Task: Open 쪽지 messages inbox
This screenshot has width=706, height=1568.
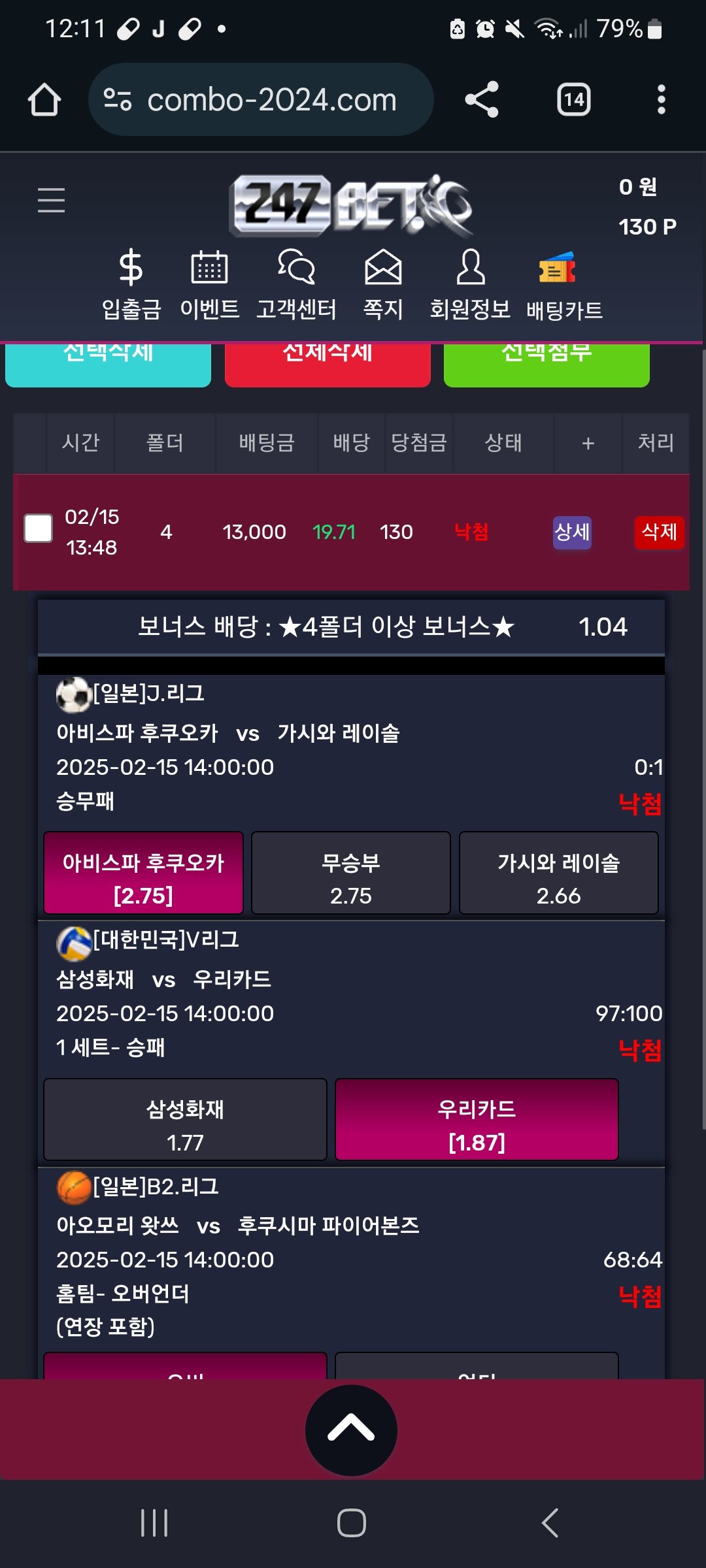Action: [383, 285]
